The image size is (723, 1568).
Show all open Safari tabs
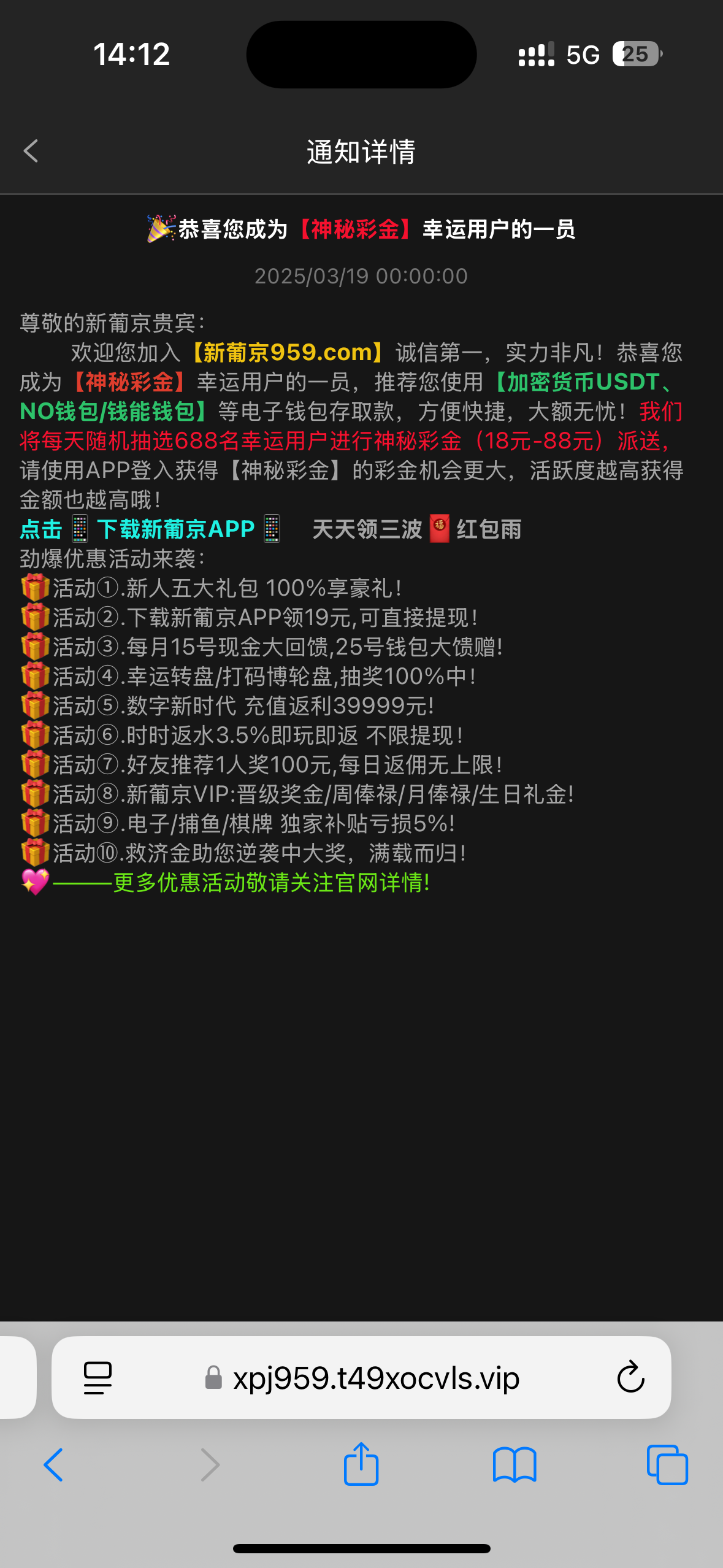[x=667, y=1465]
